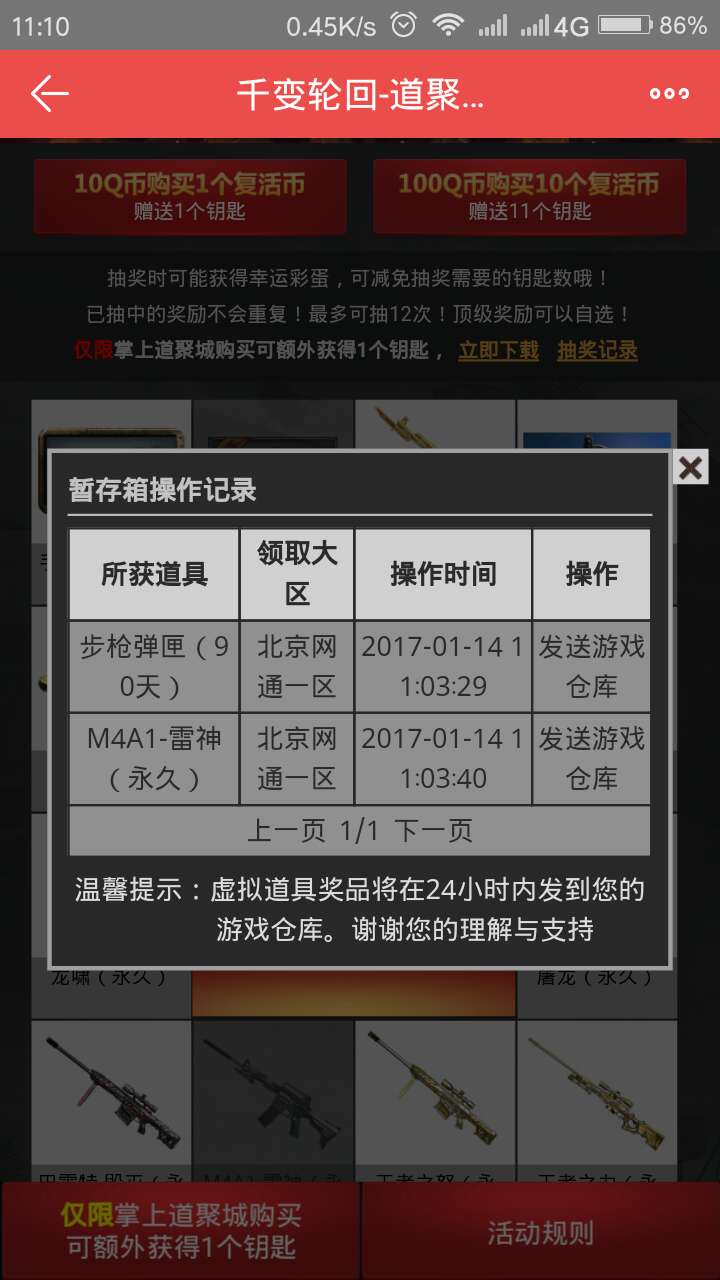Open the 活动规则 button

tap(540, 1232)
